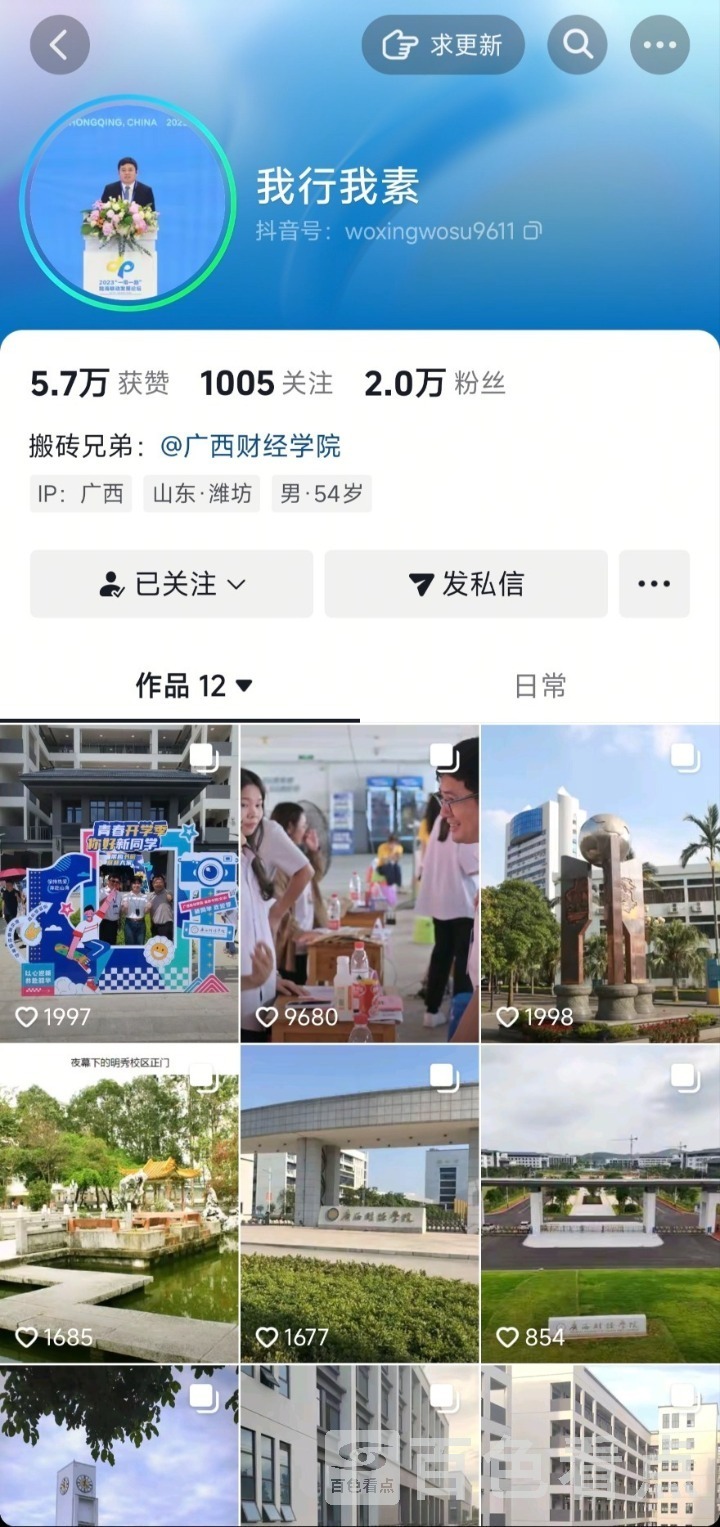The image size is (720, 1527).
Task: Open the post with 854 likes
Action: [x=600, y=1203]
